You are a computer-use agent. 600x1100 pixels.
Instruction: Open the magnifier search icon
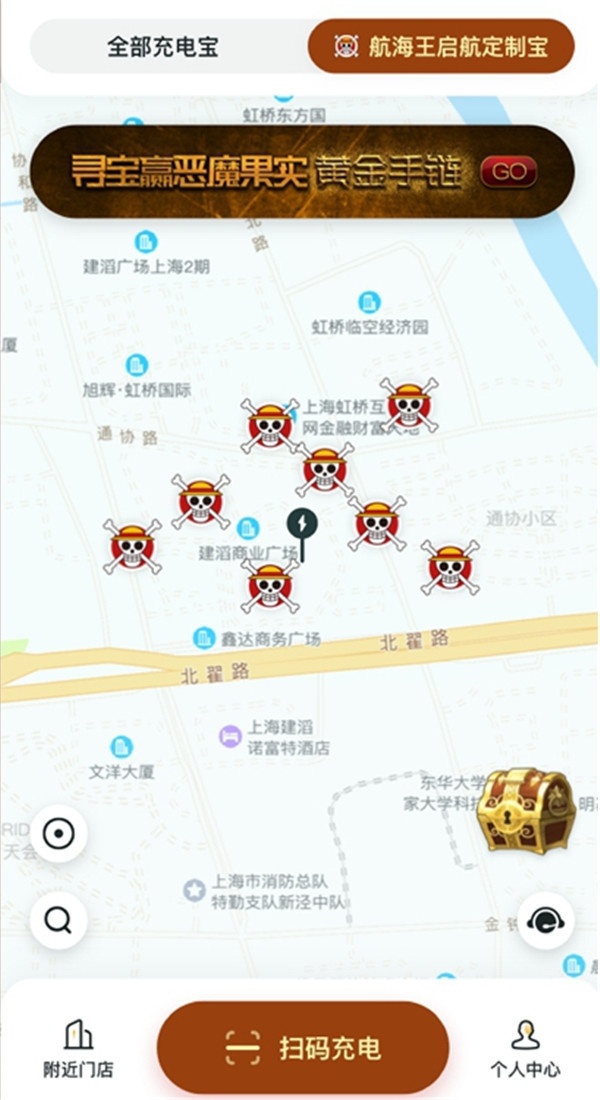click(x=59, y=920)
